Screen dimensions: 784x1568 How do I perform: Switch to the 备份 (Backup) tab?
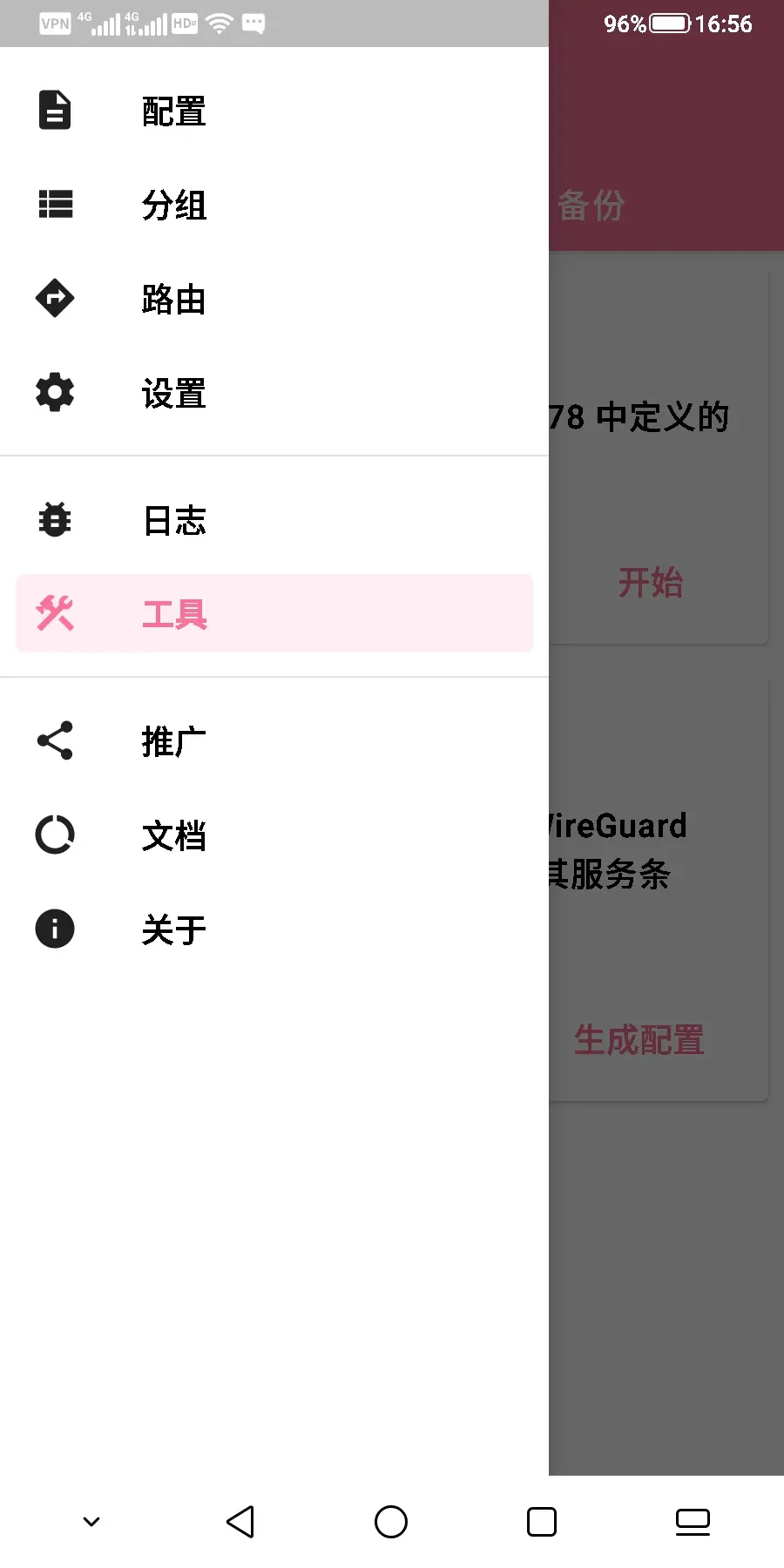coord(591,206)
